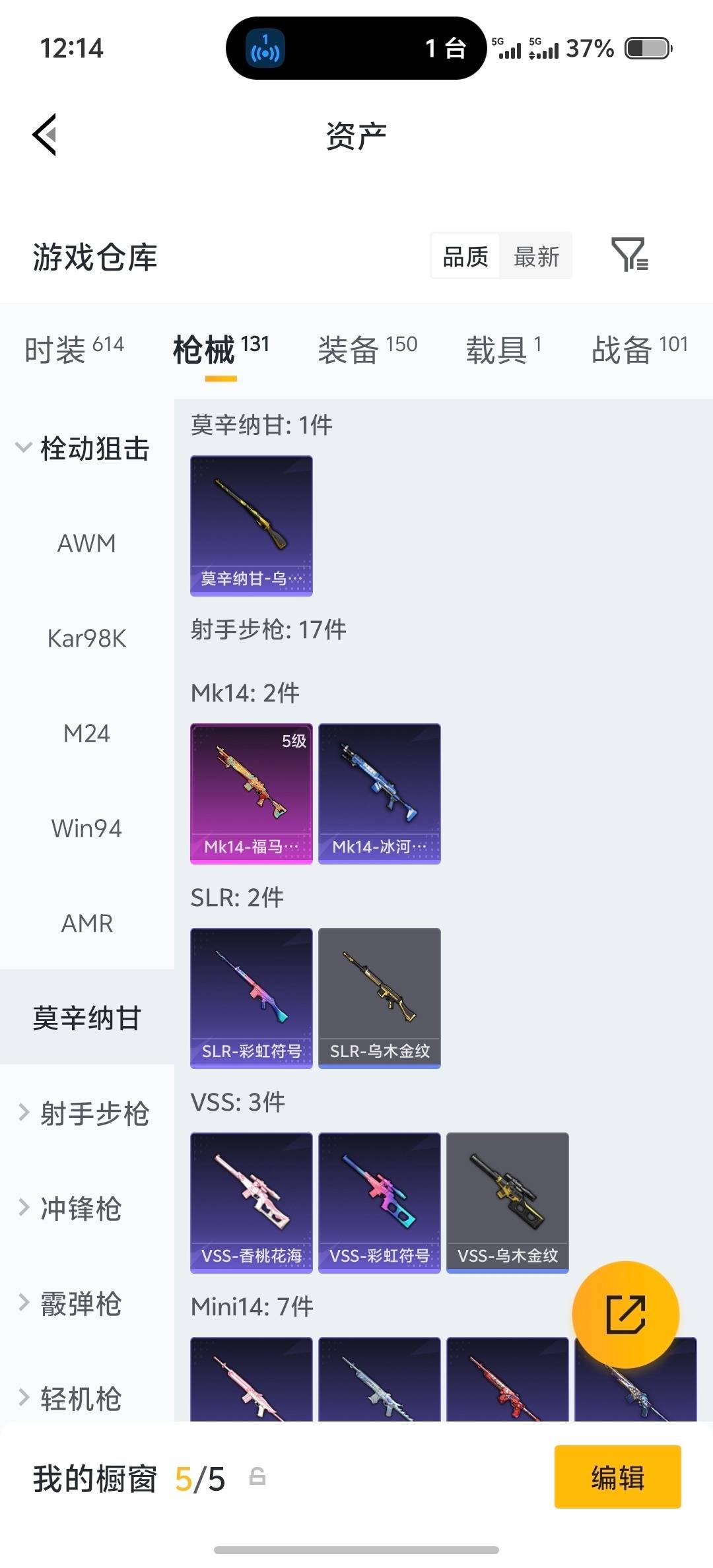Tap the back arrow to leave 资产 page
713x1568 pixels.
tap(44, 135)
